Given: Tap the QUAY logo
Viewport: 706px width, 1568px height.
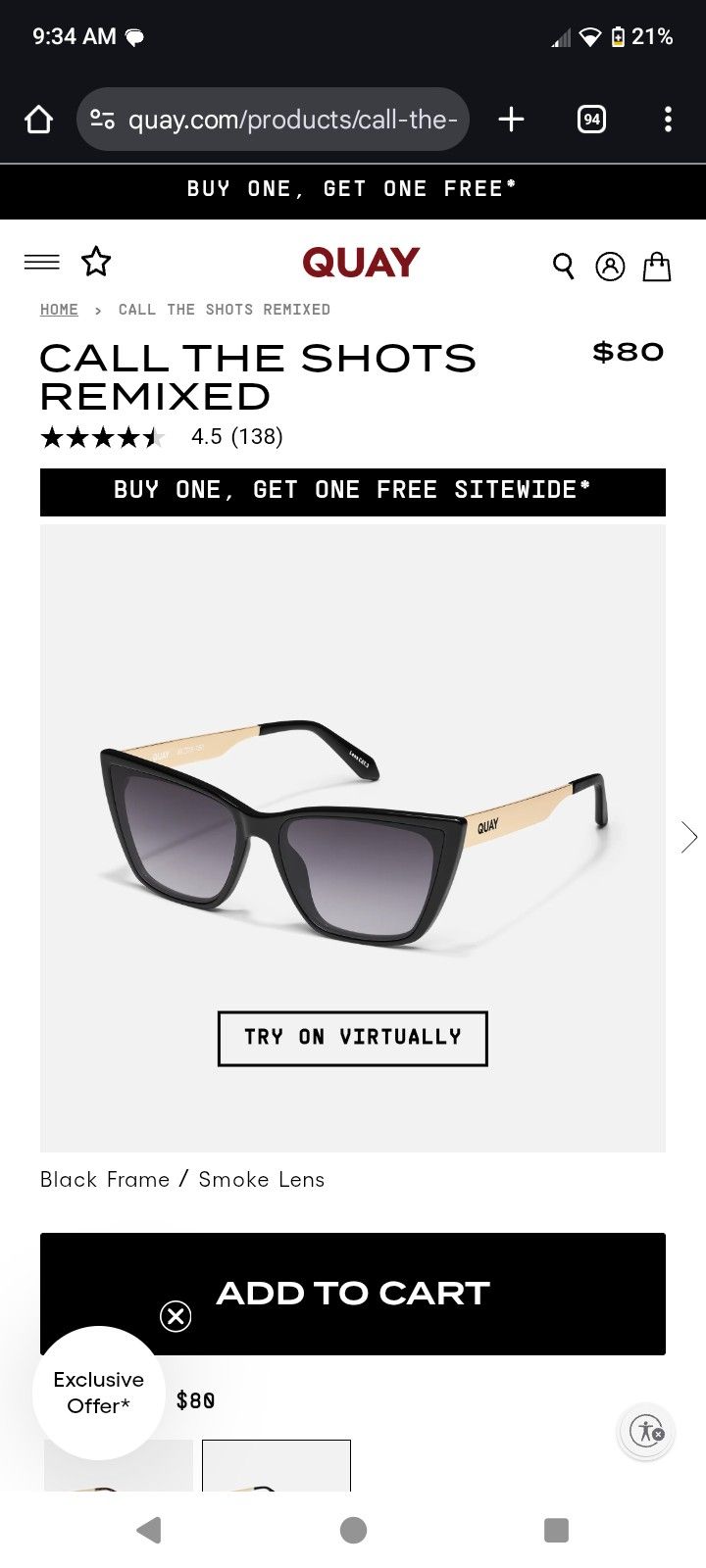Looking at the screenshot, I should [360, 262].
